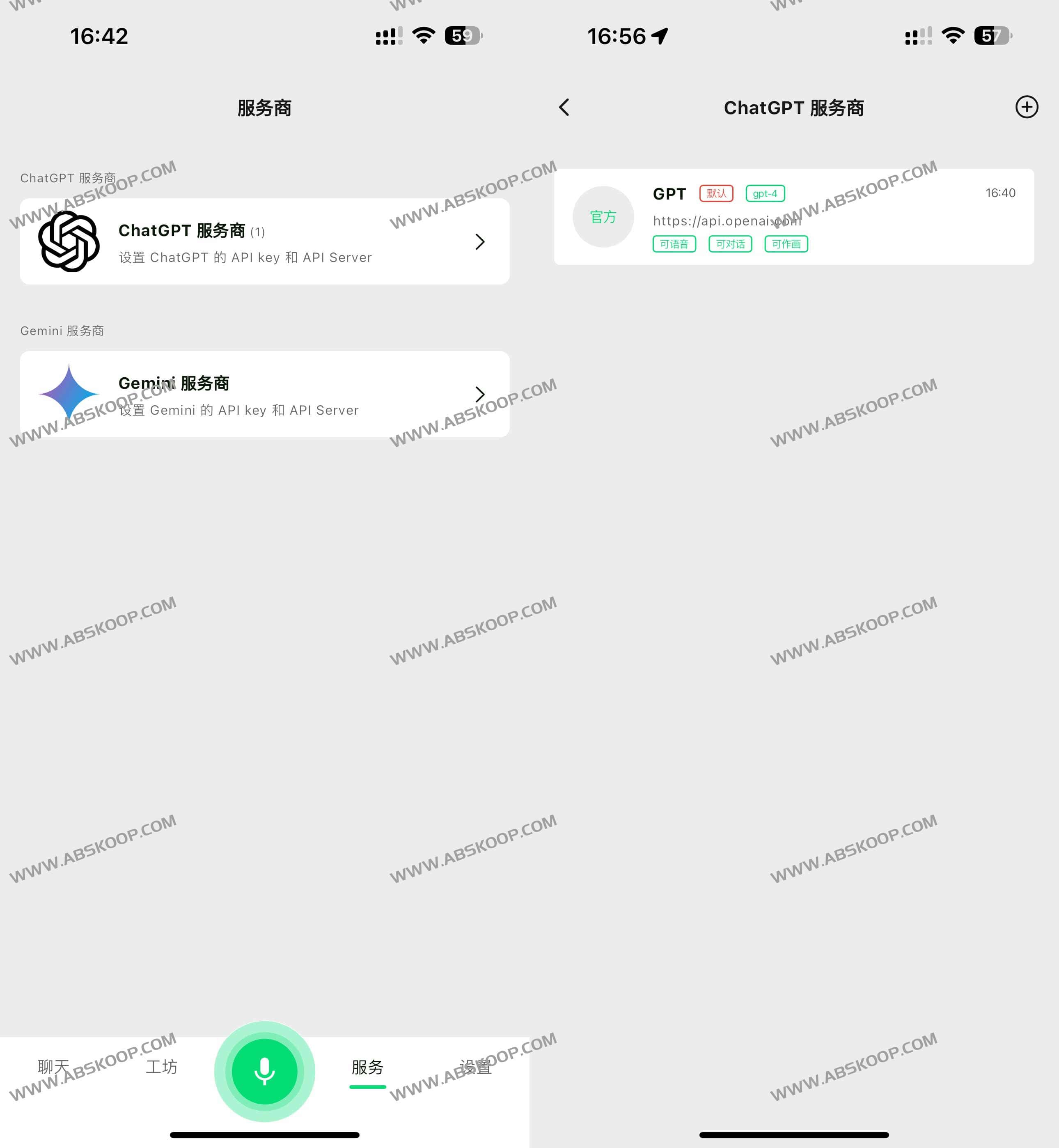Viewport: 1059px width, 1148px height.
Task: Open the GPT official provider entry
Action: point(794,217)
